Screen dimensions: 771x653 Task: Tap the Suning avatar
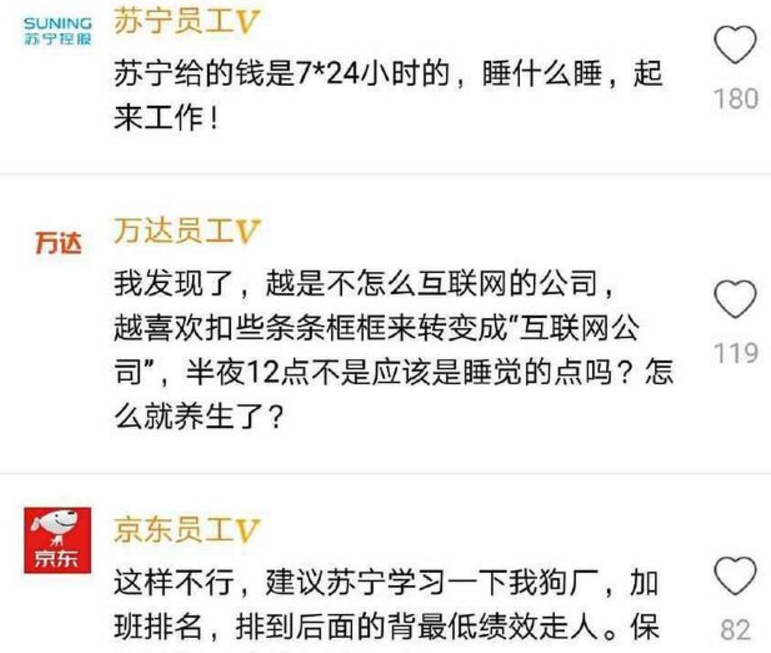(57, 32)
